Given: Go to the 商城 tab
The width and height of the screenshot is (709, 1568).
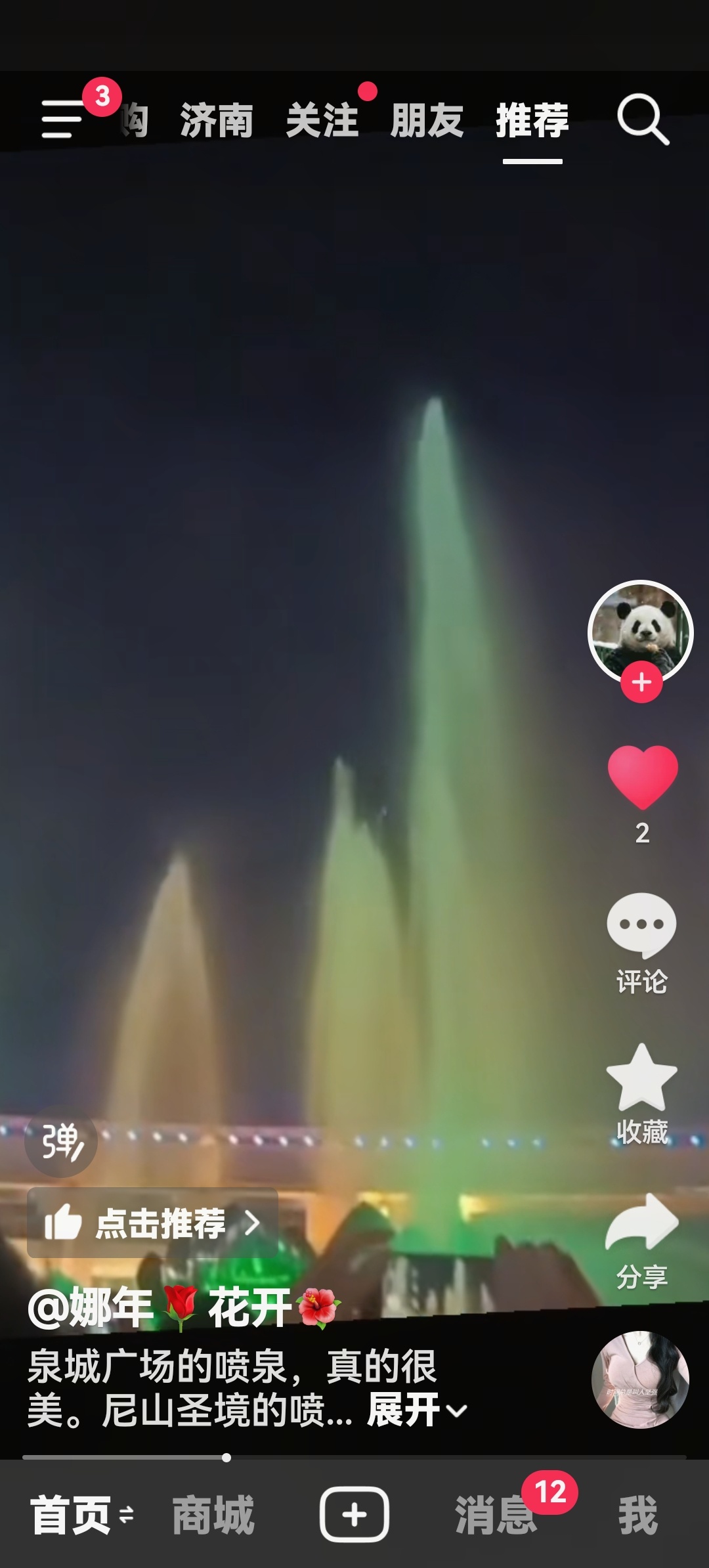Looking at the screenshot, I should pyautogui.click(x=213, y=1515).
